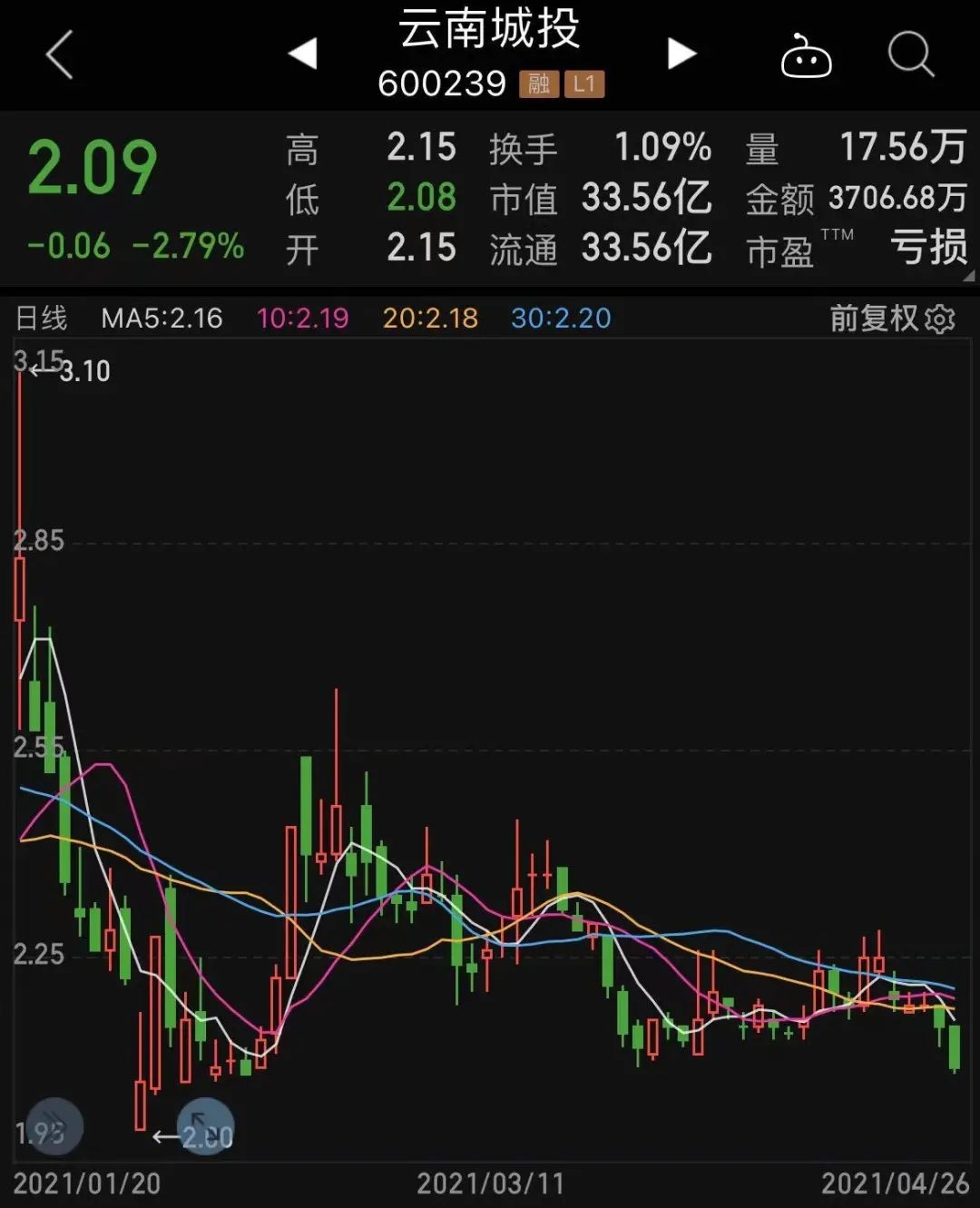The height and width of the screenshot is (1208, 980).
Task: Tap the double-arrow button on the chart
Action: coord(54,1125)
